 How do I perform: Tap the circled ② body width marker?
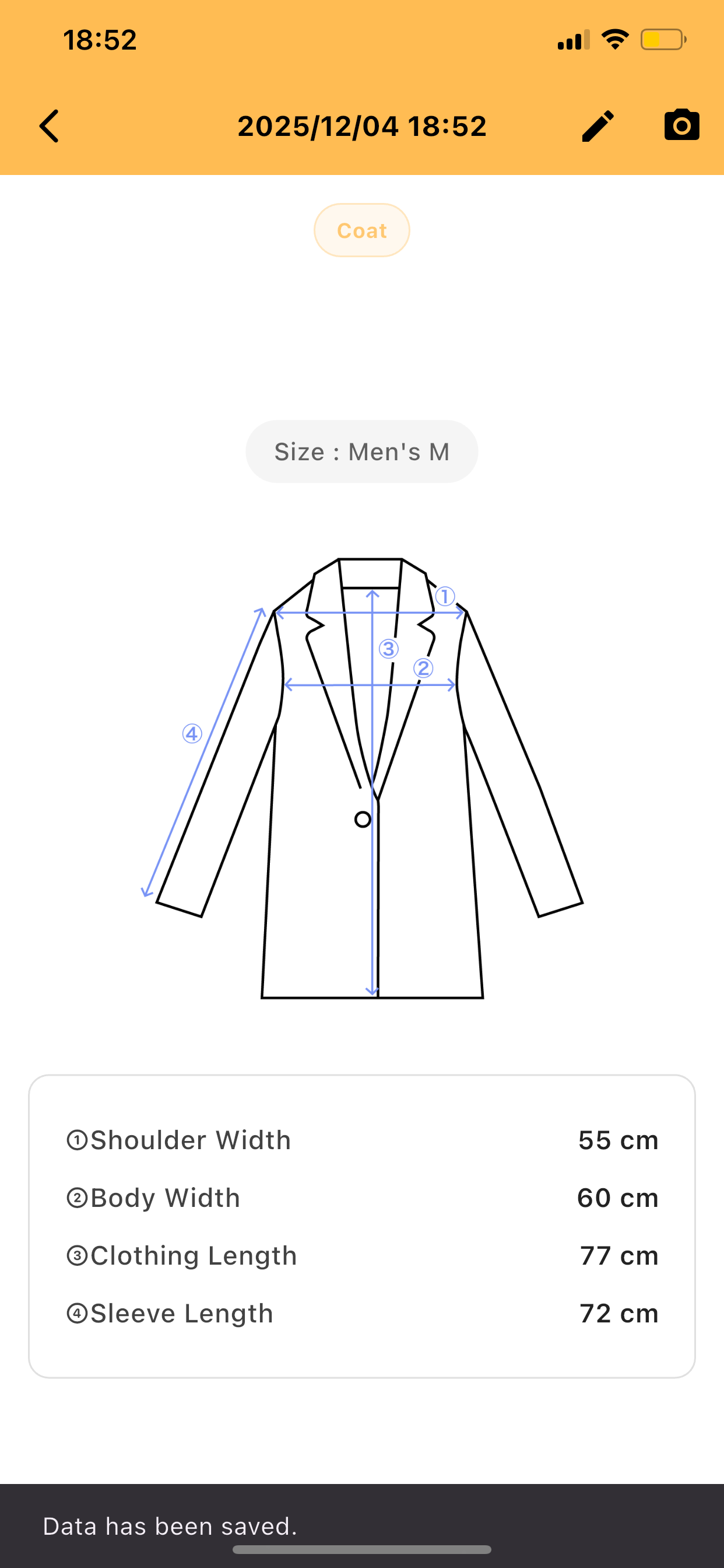click(x=423, y=669)
